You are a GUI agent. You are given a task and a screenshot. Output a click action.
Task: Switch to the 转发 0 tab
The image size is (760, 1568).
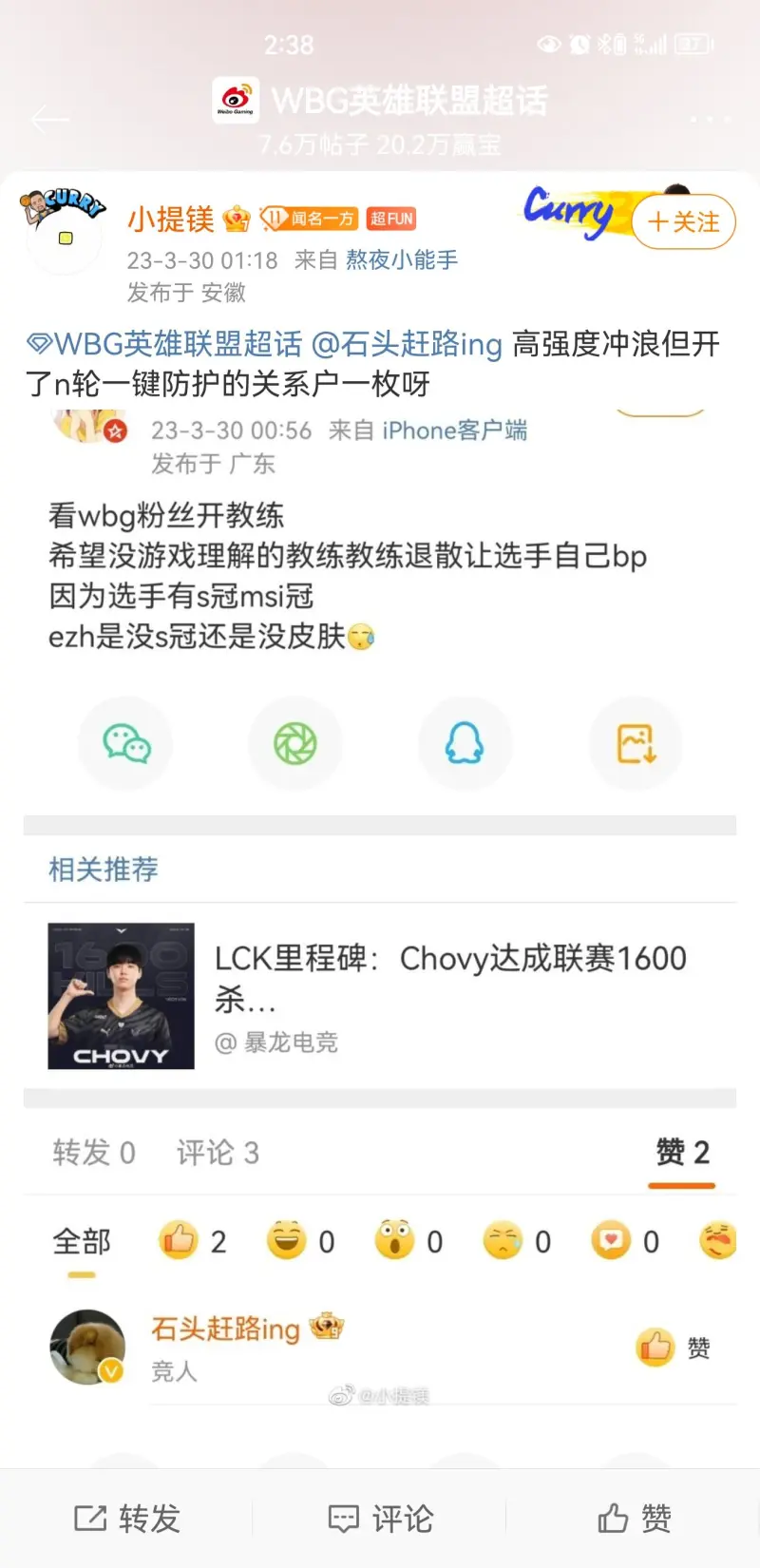tap(94, 1153)
